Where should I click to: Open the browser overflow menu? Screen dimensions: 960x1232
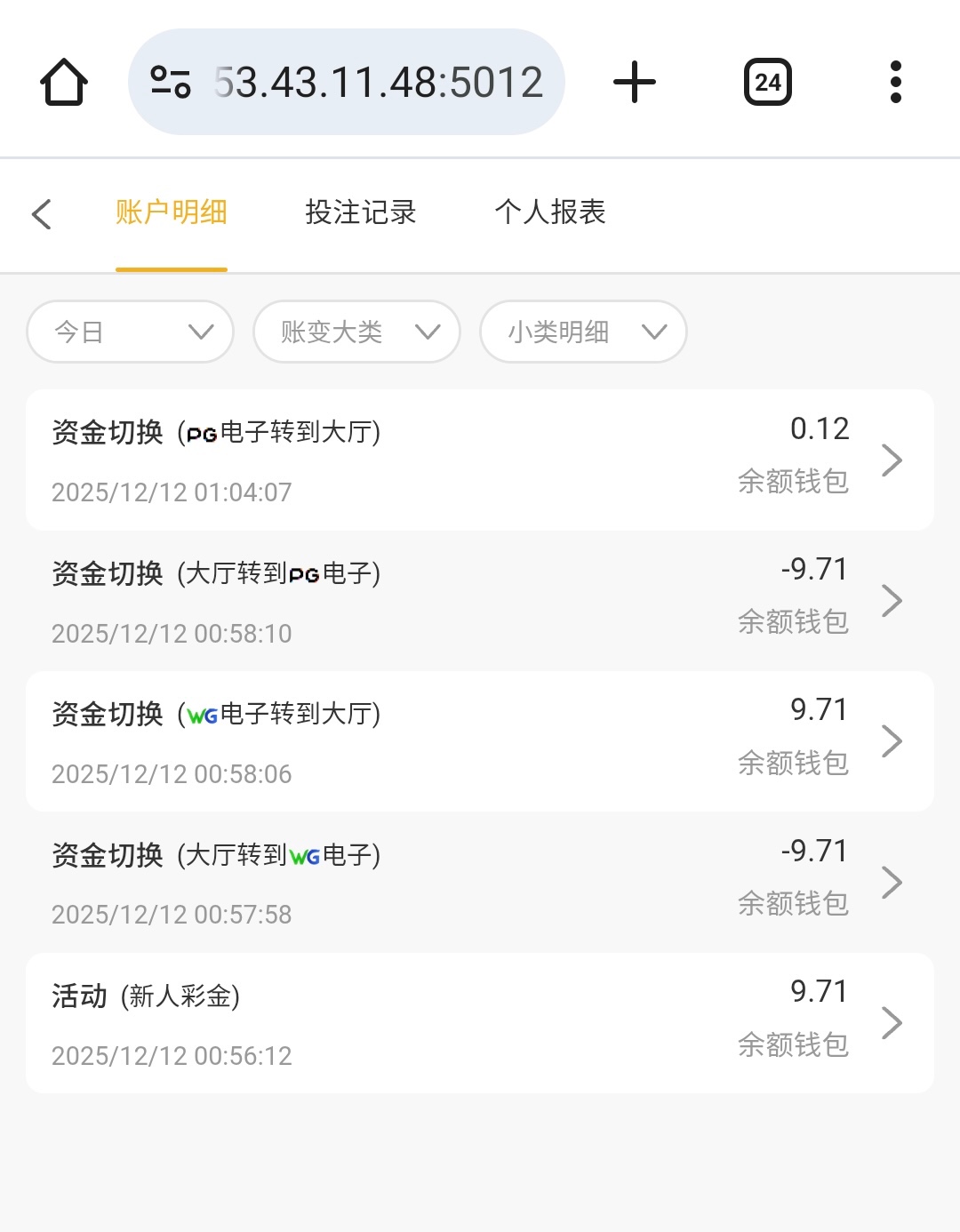click(x=896, y=83)
